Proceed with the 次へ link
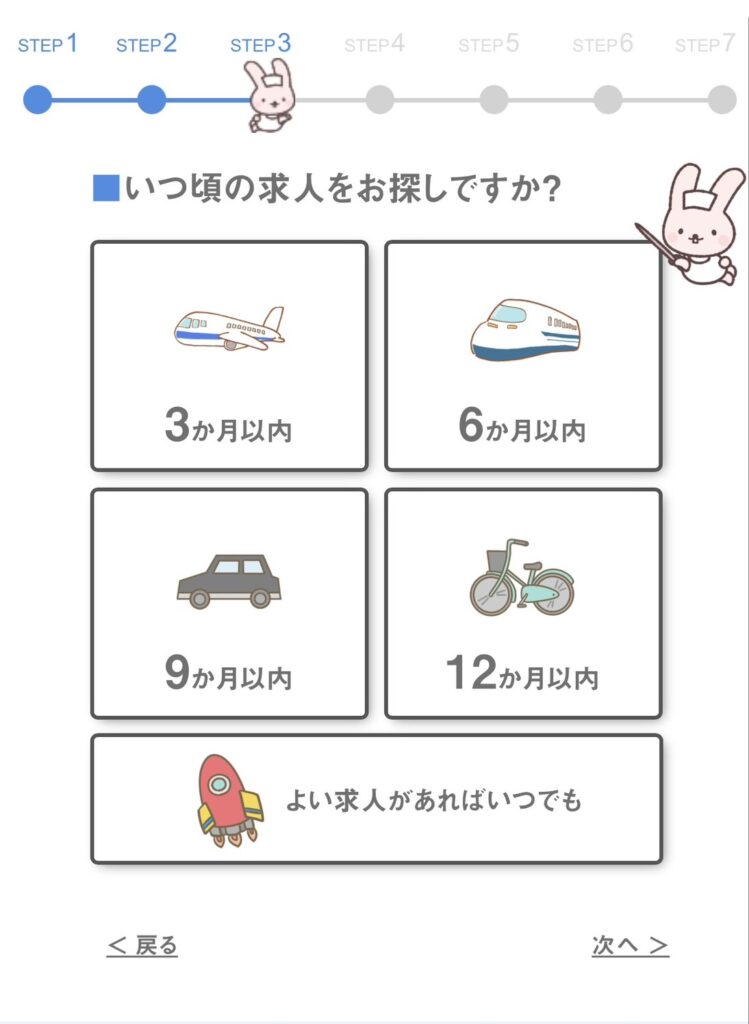This screenshot has width=749, height=1024. pyautogui.click(x=629, y=945)
